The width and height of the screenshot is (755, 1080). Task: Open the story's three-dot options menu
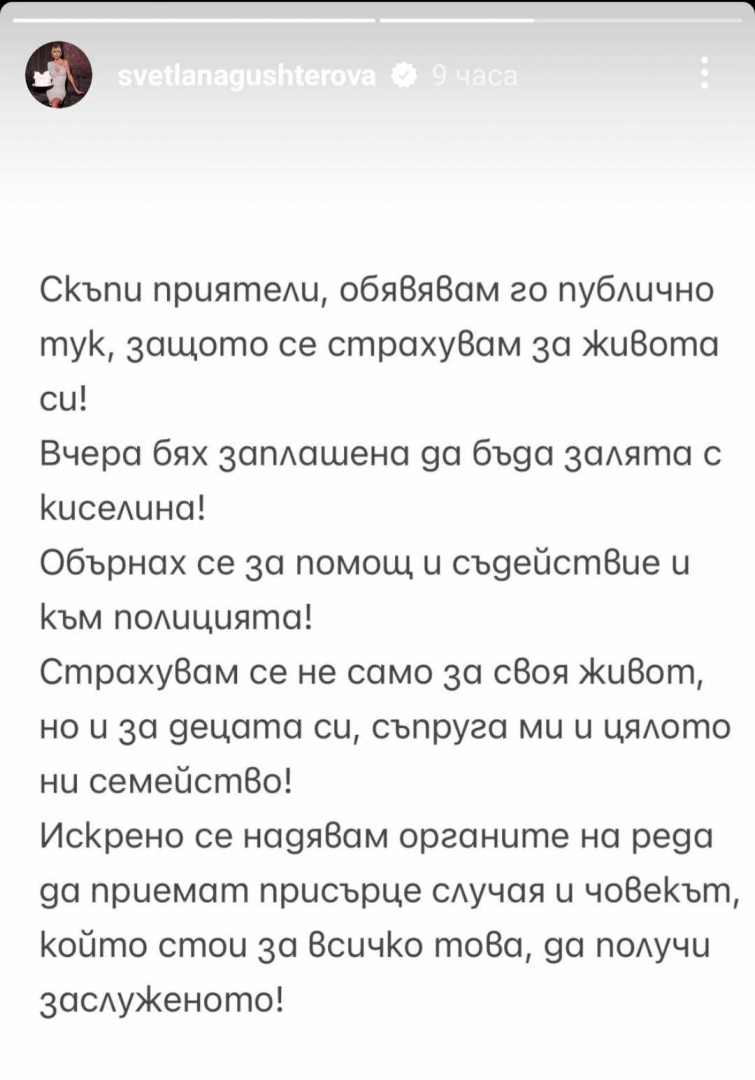[x=704, y=73]
